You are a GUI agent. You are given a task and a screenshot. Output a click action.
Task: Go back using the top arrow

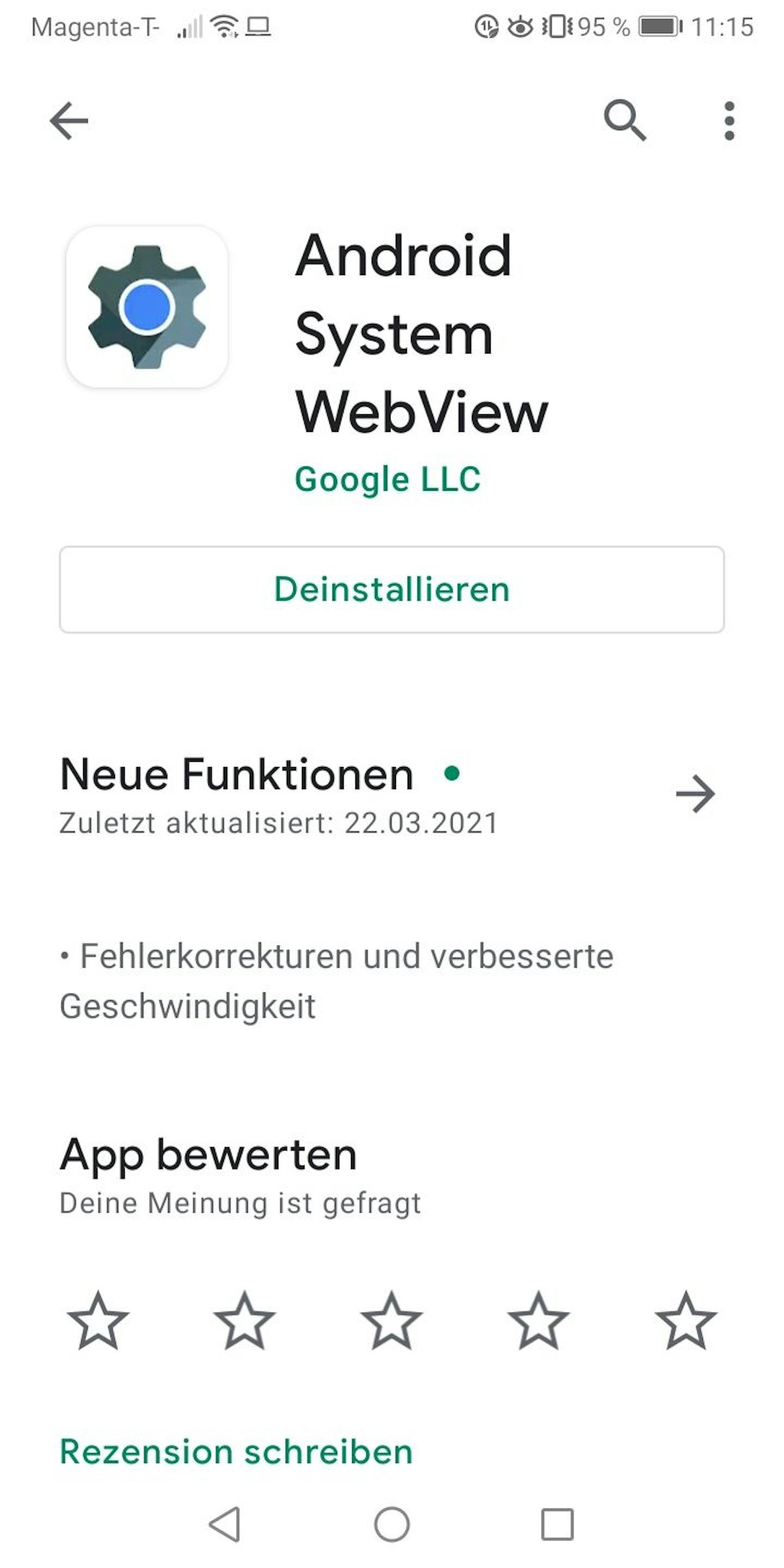tap(69, 121)
